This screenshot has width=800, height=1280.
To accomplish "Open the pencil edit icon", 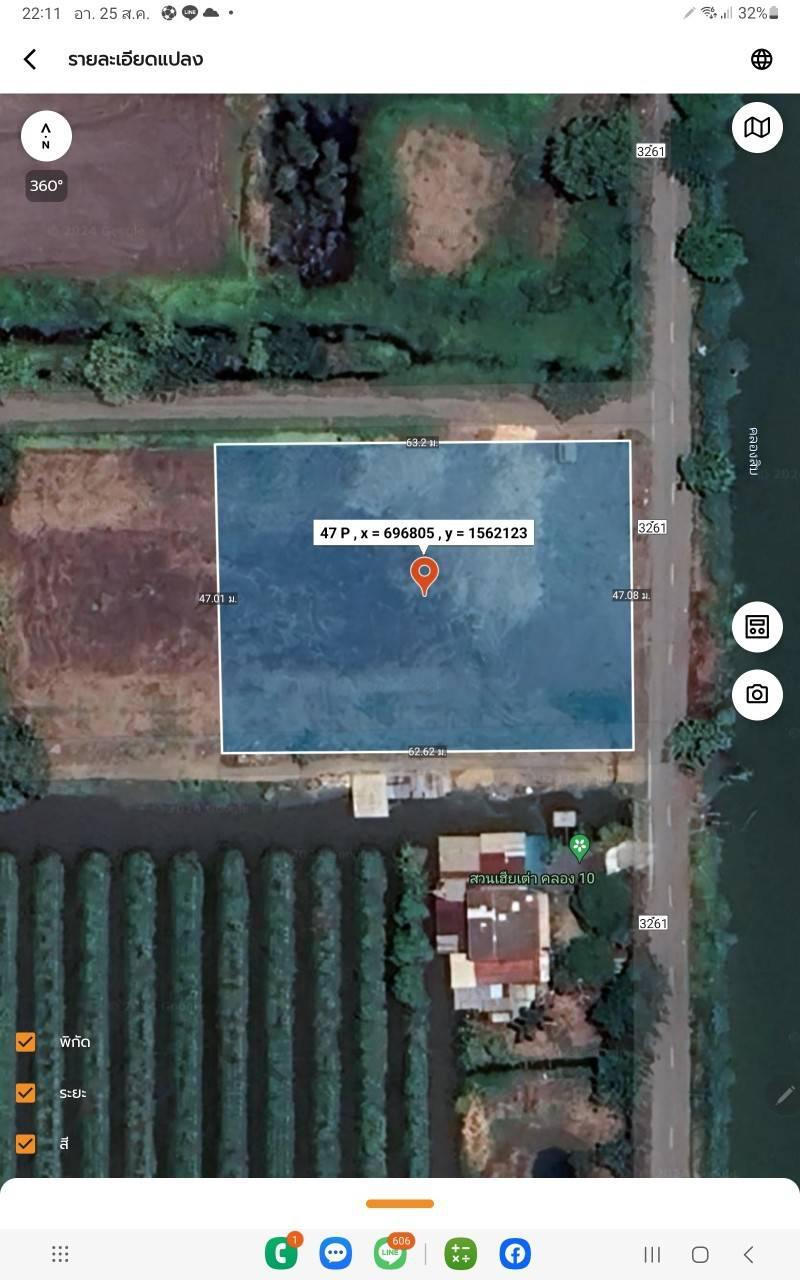I will point(785,1094).
